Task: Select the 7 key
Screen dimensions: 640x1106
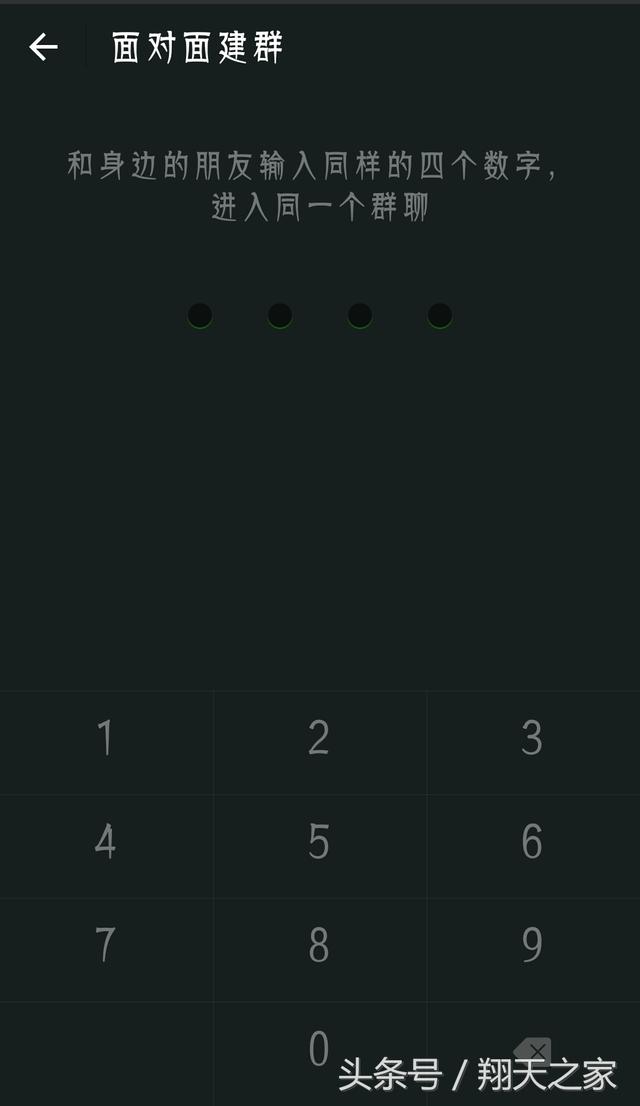Action: point(107,950)
